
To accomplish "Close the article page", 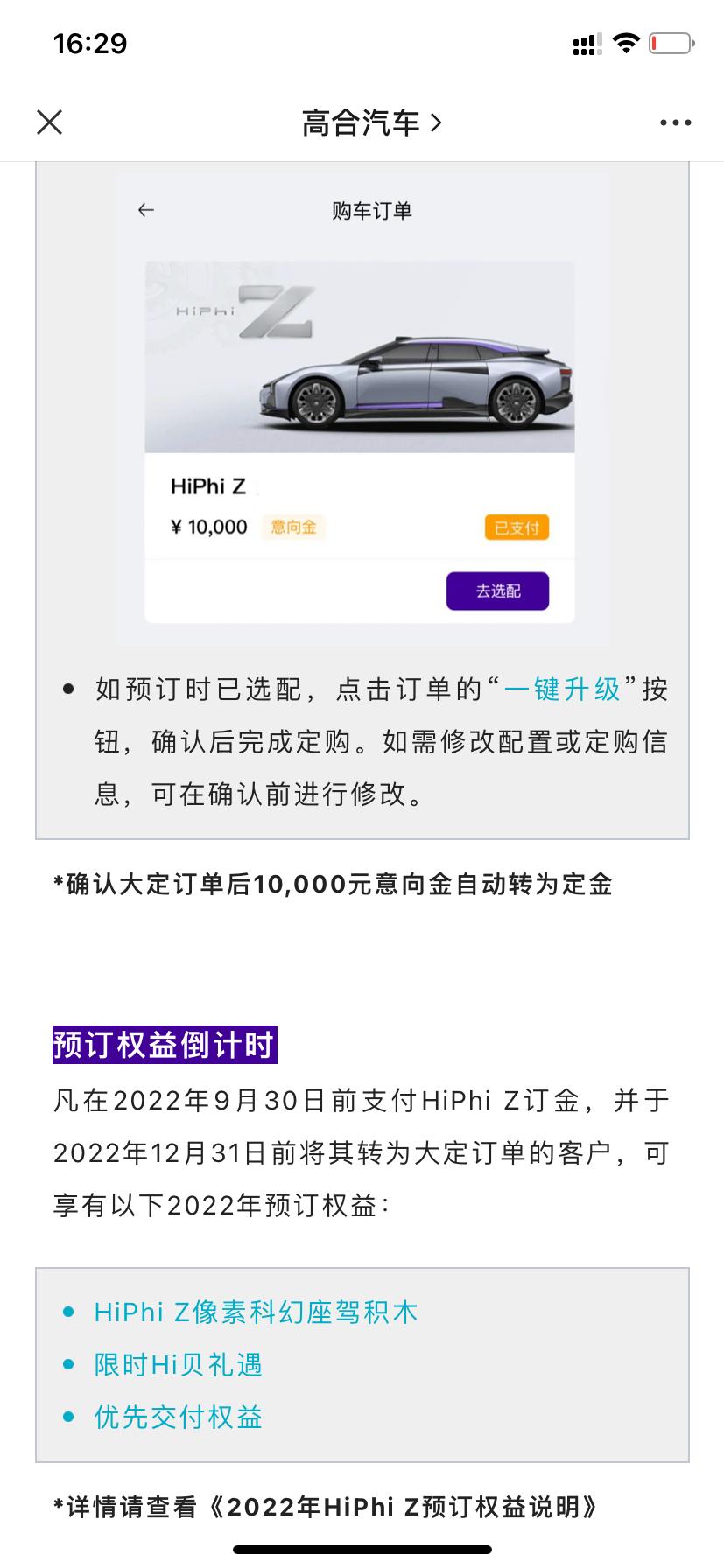I will coord(50,122).
